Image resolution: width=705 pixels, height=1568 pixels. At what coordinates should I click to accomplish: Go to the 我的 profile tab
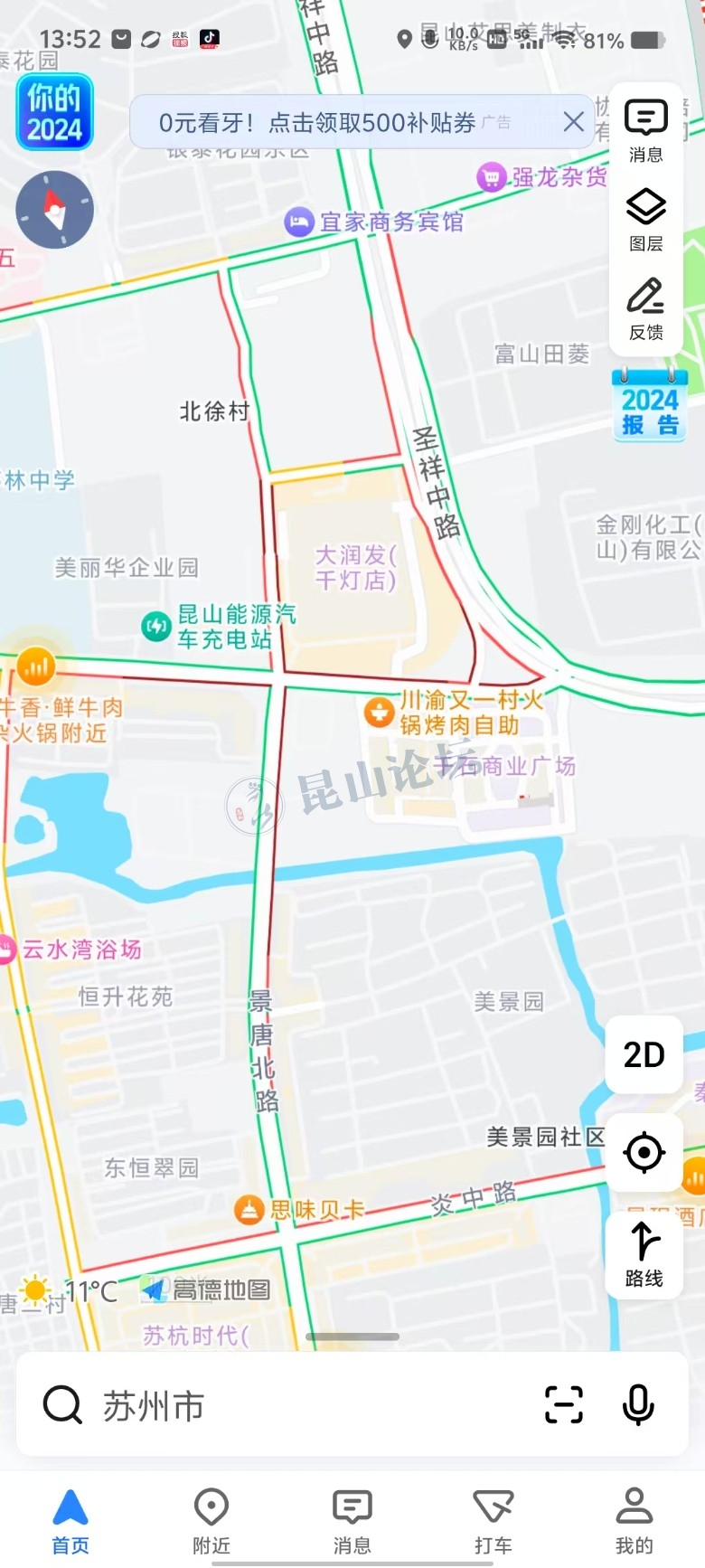point(634,1521)
